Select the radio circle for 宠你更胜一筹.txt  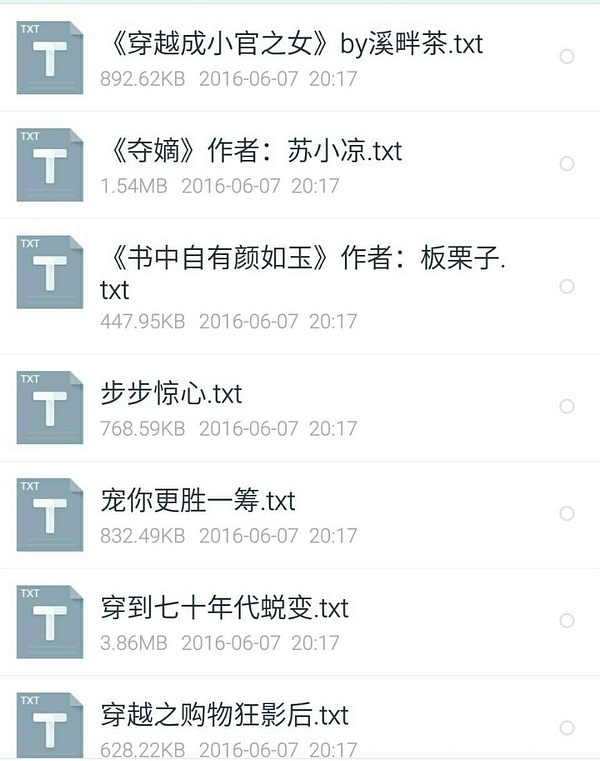[x=567, y=513]
